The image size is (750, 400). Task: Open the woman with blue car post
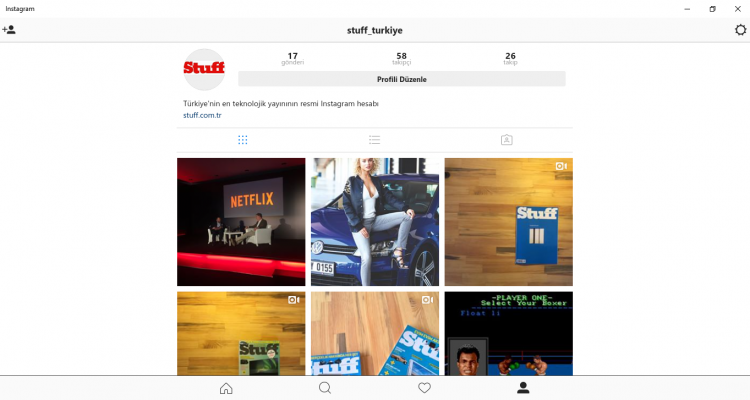click(x=375, y=222)
